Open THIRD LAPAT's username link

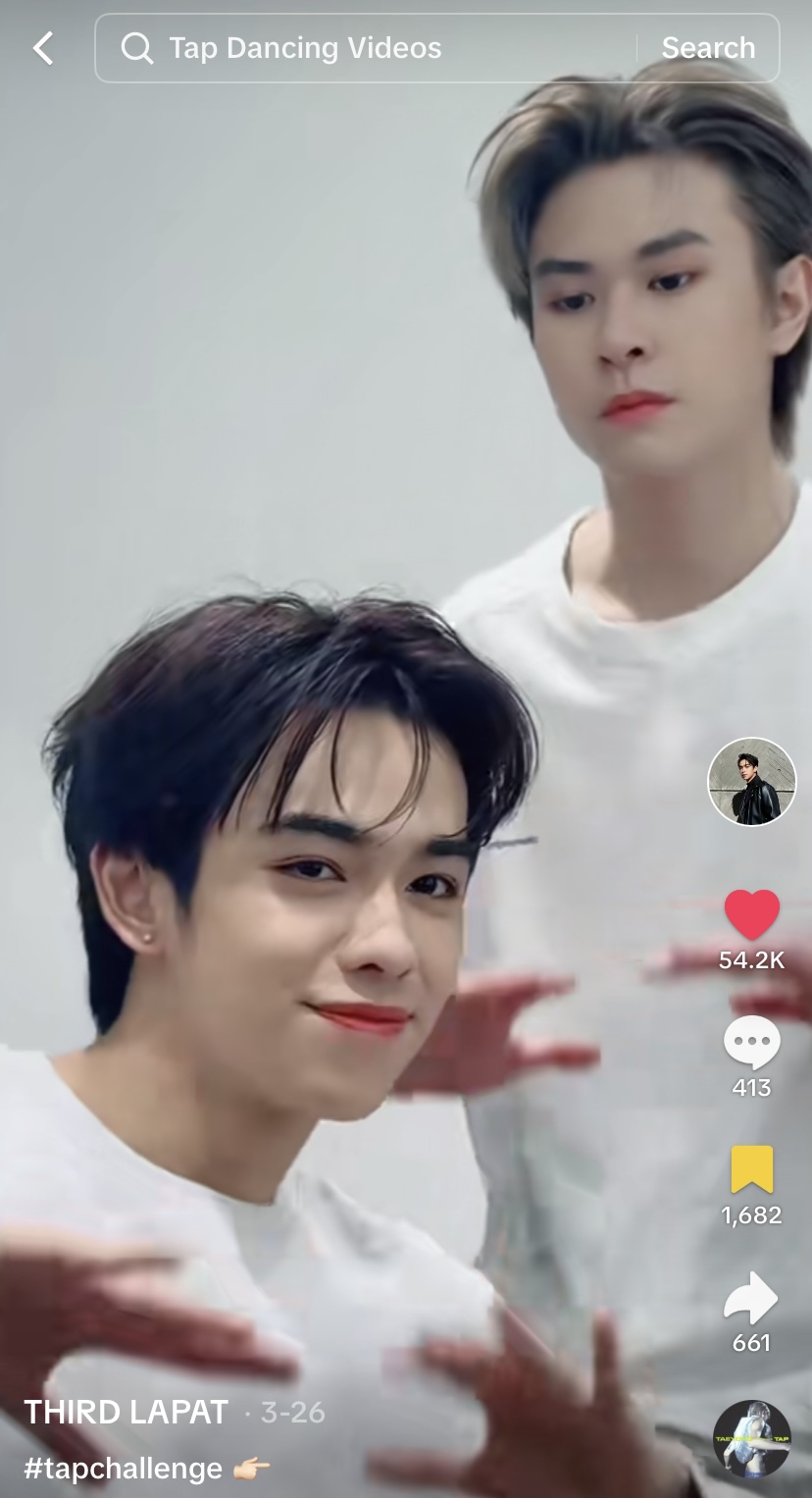click(127, 1413)
